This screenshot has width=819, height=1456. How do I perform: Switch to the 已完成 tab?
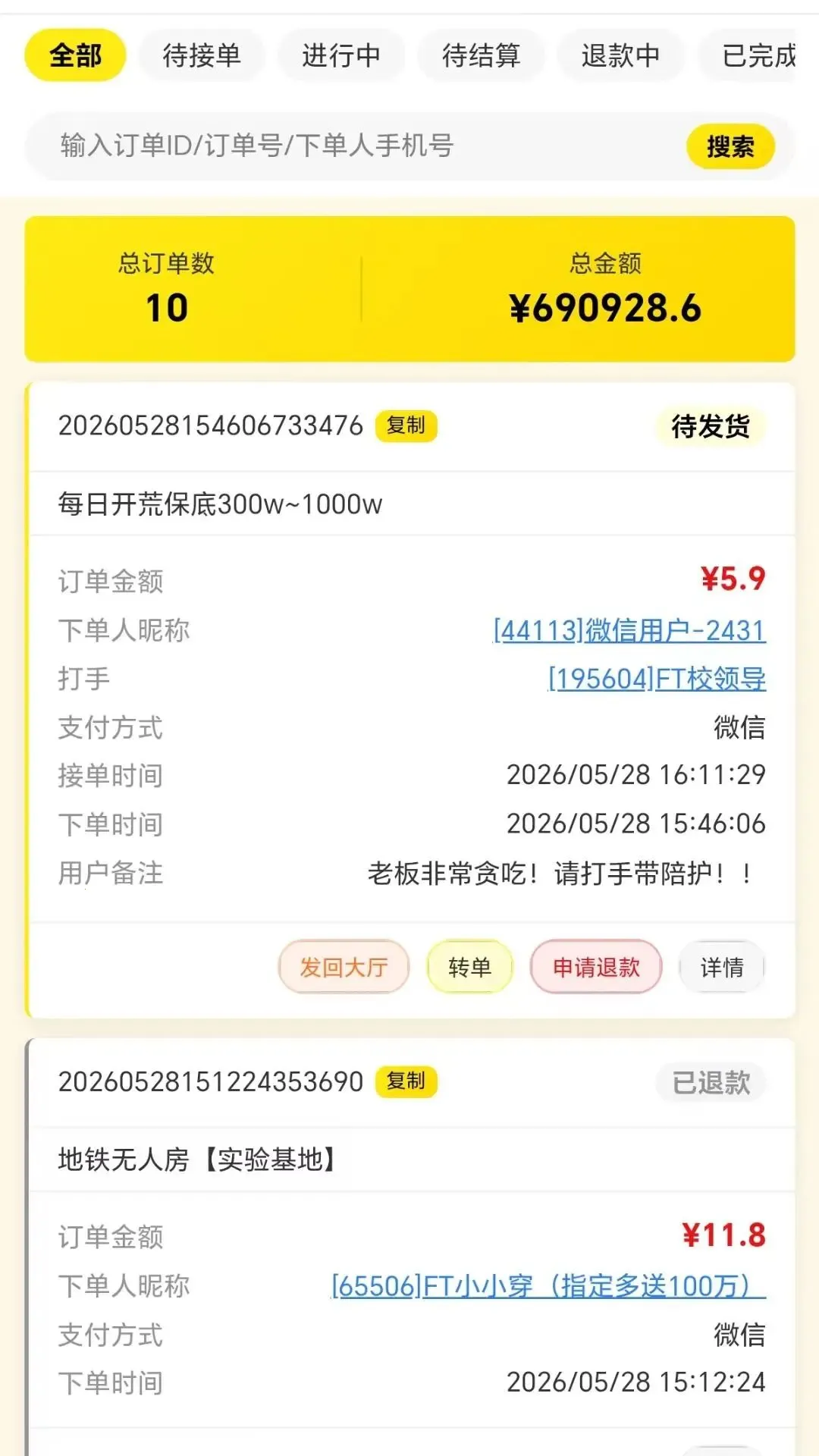tap(758, 55)
